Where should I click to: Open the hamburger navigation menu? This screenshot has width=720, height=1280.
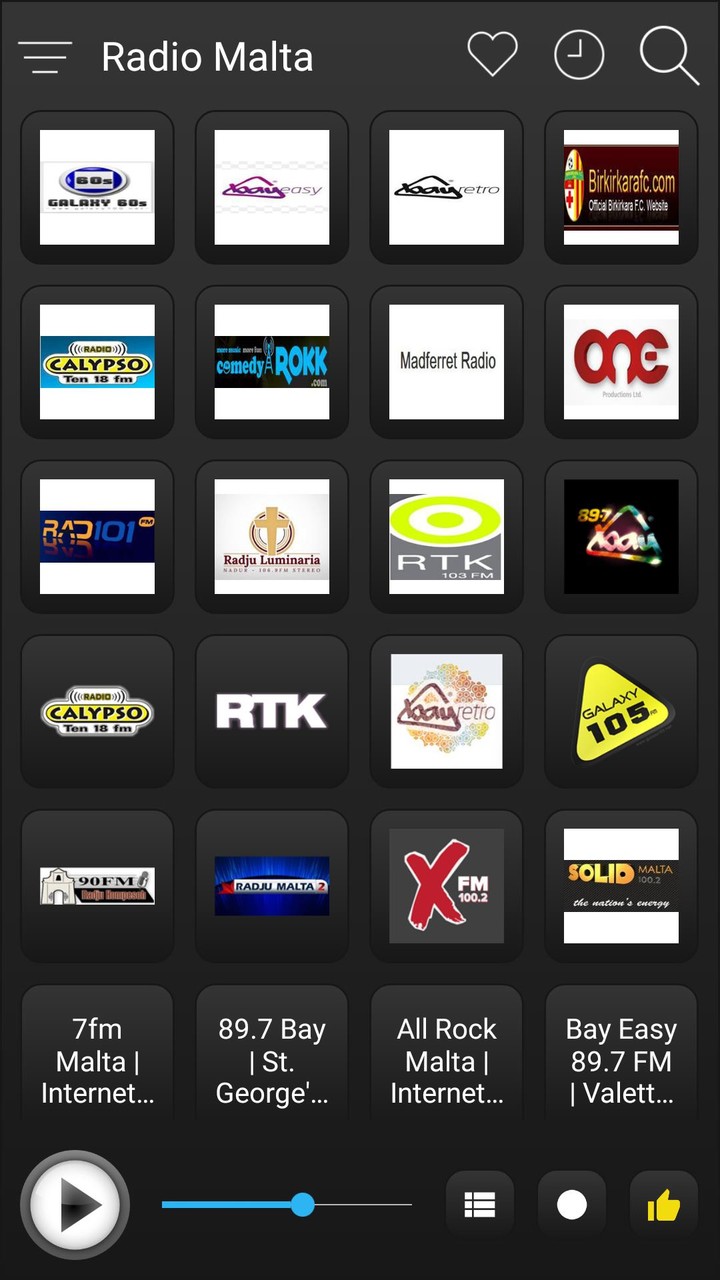[45, 57]
